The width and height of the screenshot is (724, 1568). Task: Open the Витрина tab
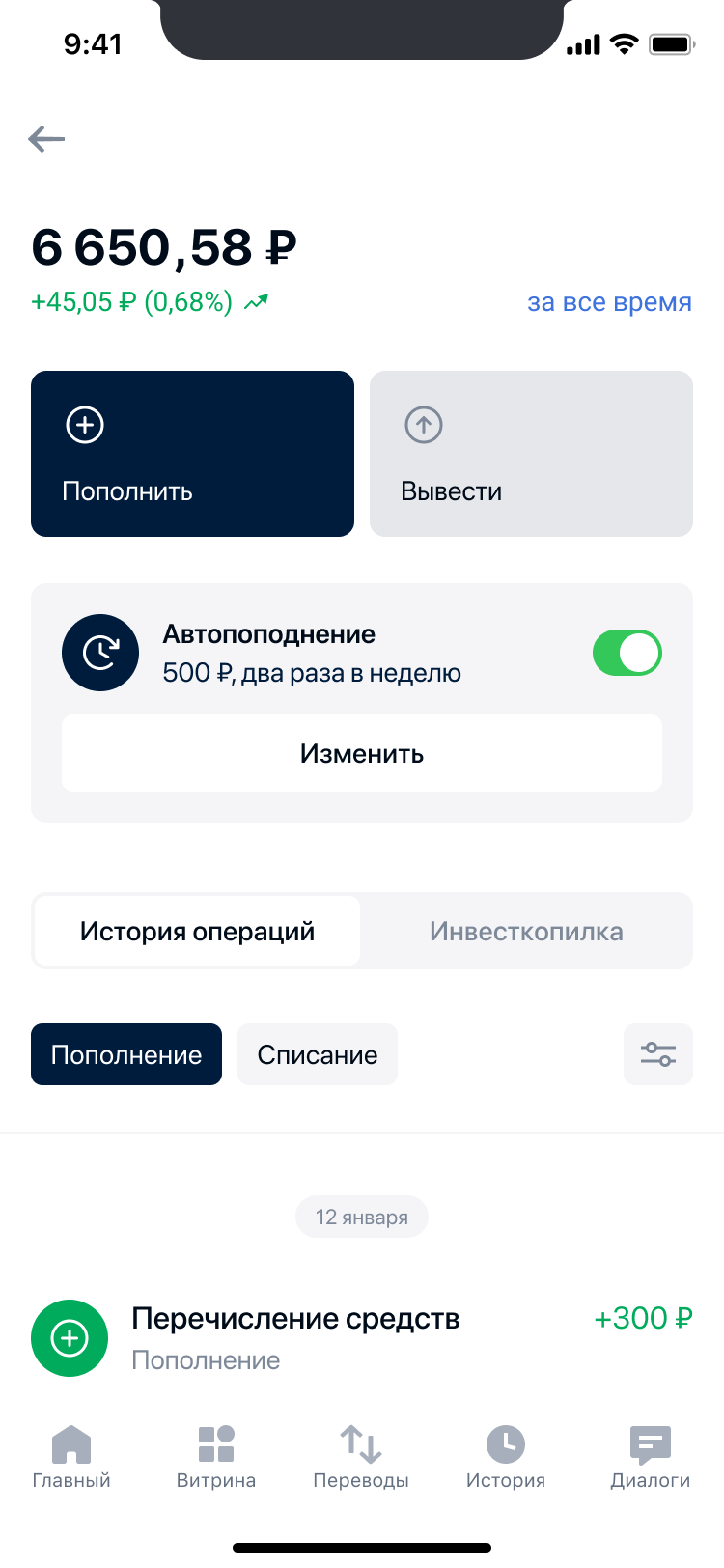pos(216,1456)
